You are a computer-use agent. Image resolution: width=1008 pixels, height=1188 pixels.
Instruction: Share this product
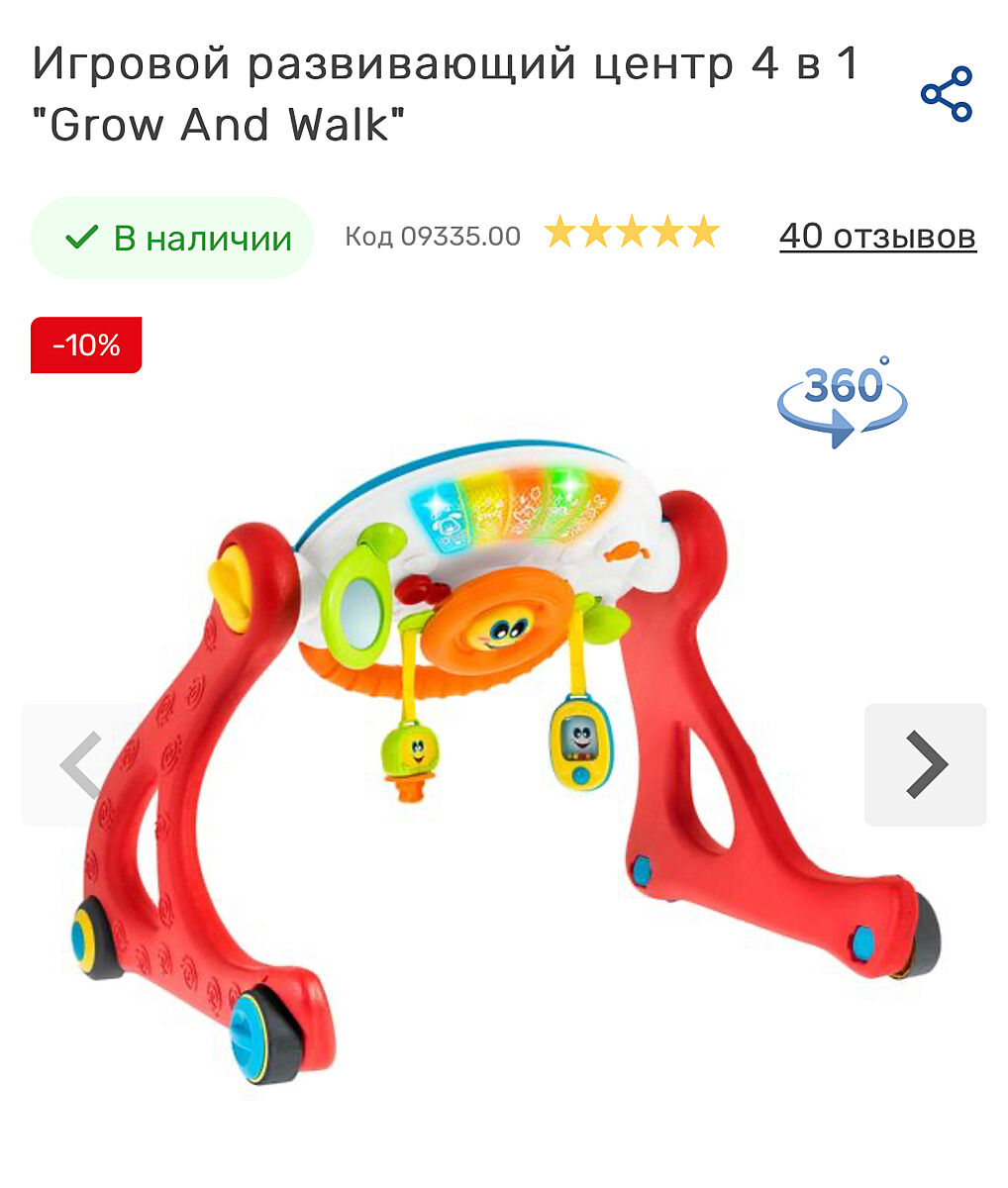pyautogui.click(x=947, y=95)
